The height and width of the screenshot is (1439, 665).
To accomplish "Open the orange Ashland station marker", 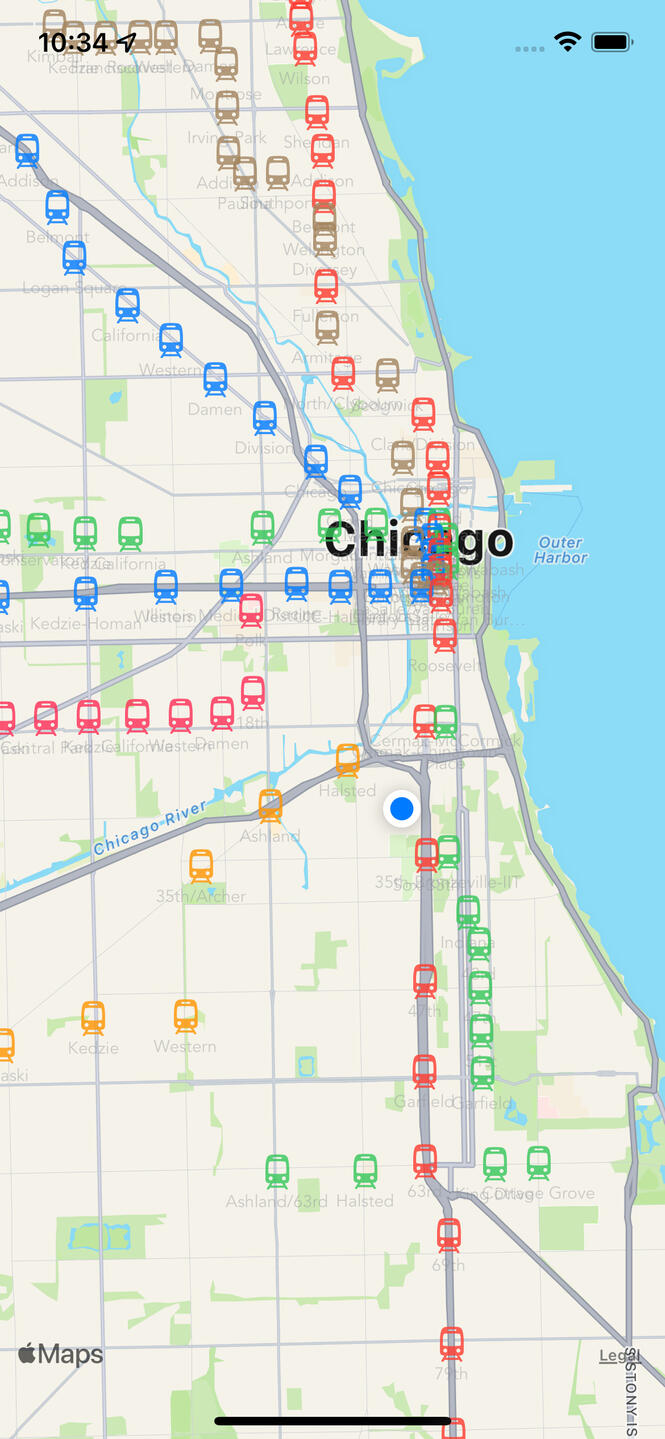I will 270,805.
